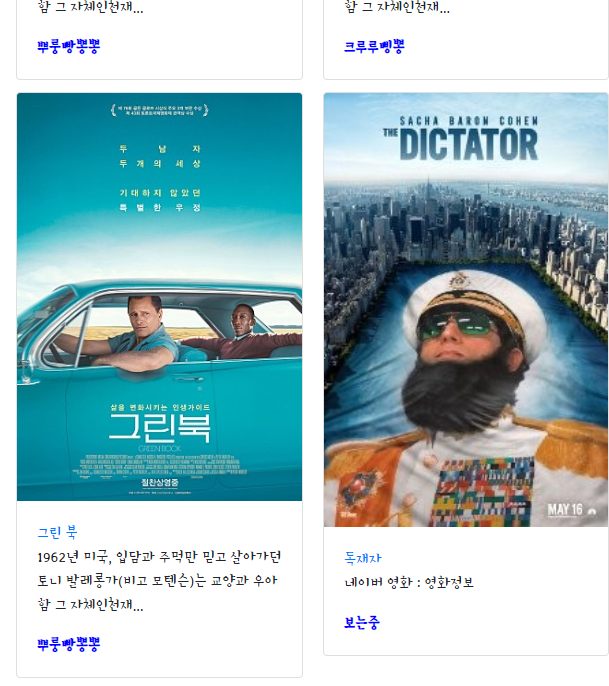Open The Dictator movie poster card
The image size is (609, 686).
(x=466, y=310)
